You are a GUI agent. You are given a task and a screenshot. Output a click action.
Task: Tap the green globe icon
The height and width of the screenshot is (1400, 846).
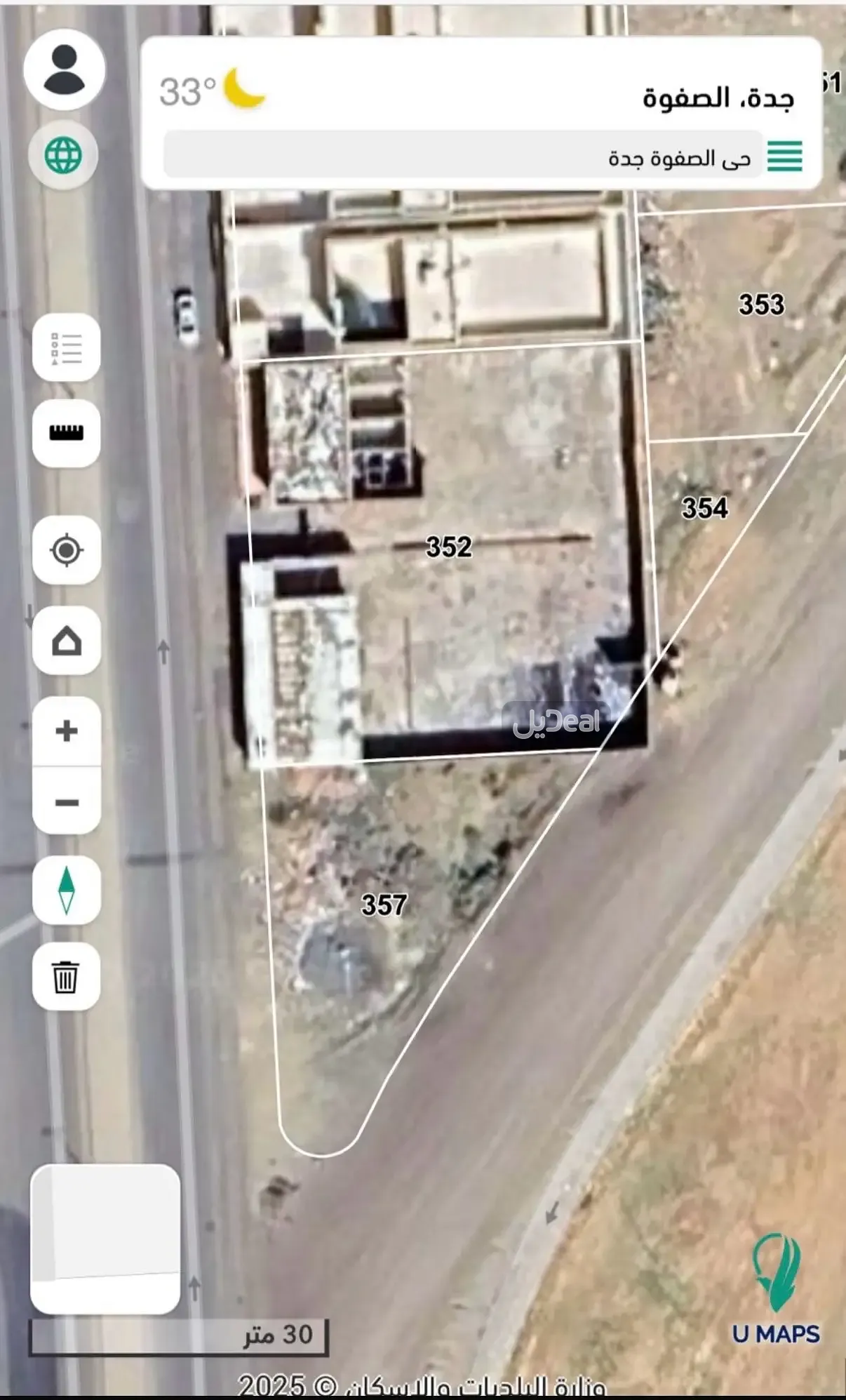63,155
